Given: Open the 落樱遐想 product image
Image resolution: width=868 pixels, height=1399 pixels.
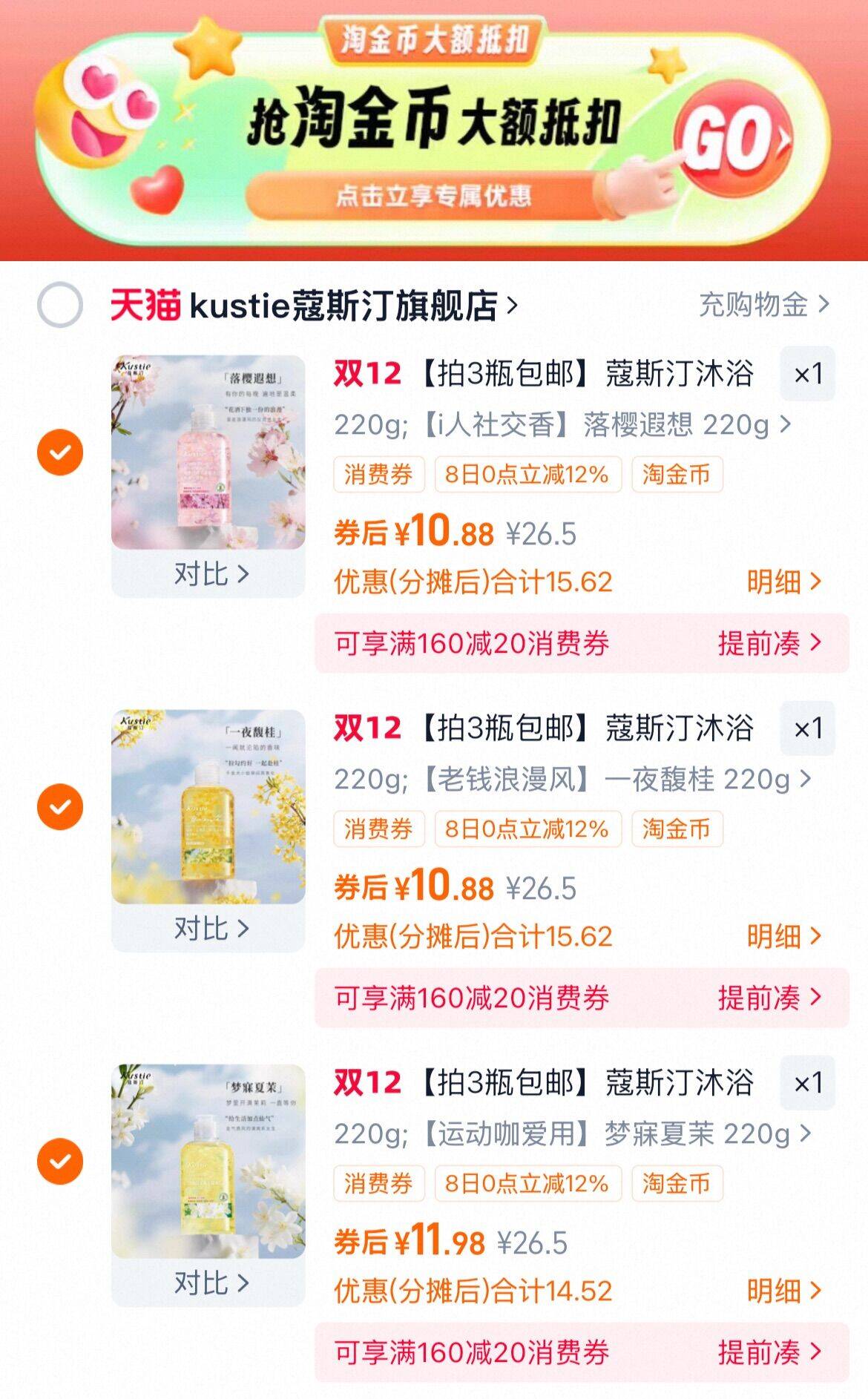Looking at the screenshot, I should [208, 452].
